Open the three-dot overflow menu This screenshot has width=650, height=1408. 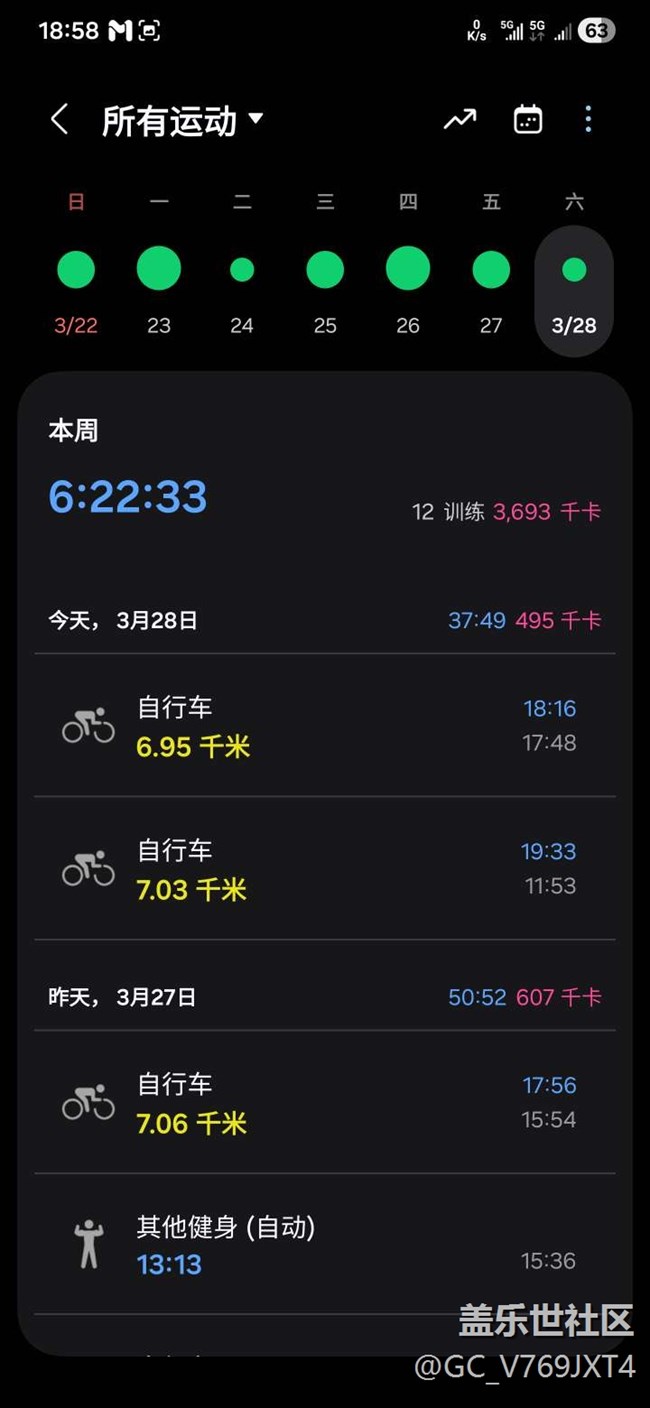588,120
